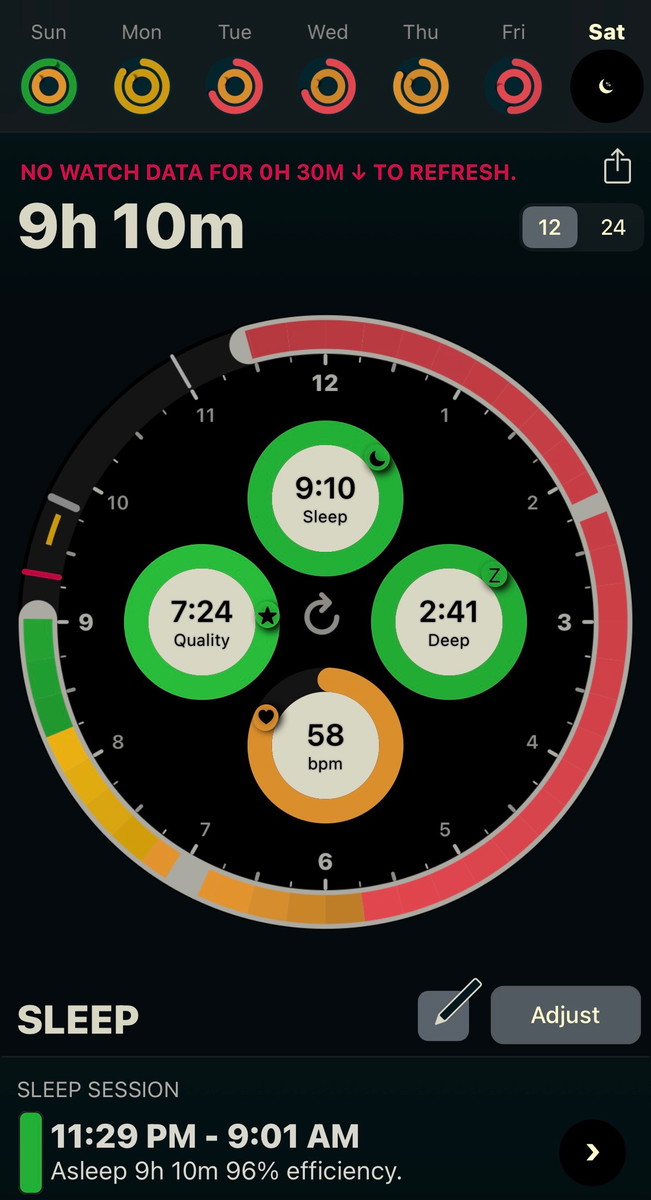The height and width of the screenshot is (1200, 651).
Task: Switch to Tuesday's sleep data
Action: (235, 87)
